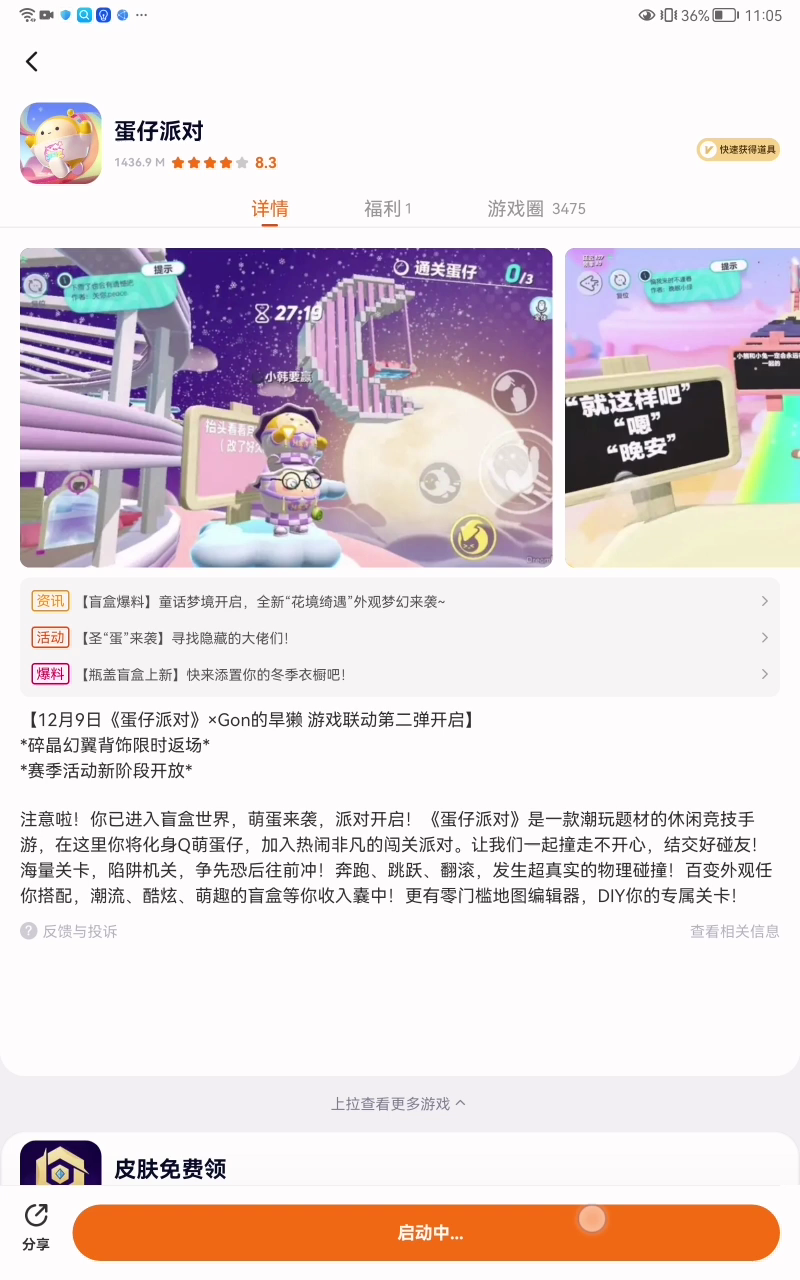This screenshot has width=800, height=1280.
Task: Share this game via 分享
Action: click(36, 1228)
